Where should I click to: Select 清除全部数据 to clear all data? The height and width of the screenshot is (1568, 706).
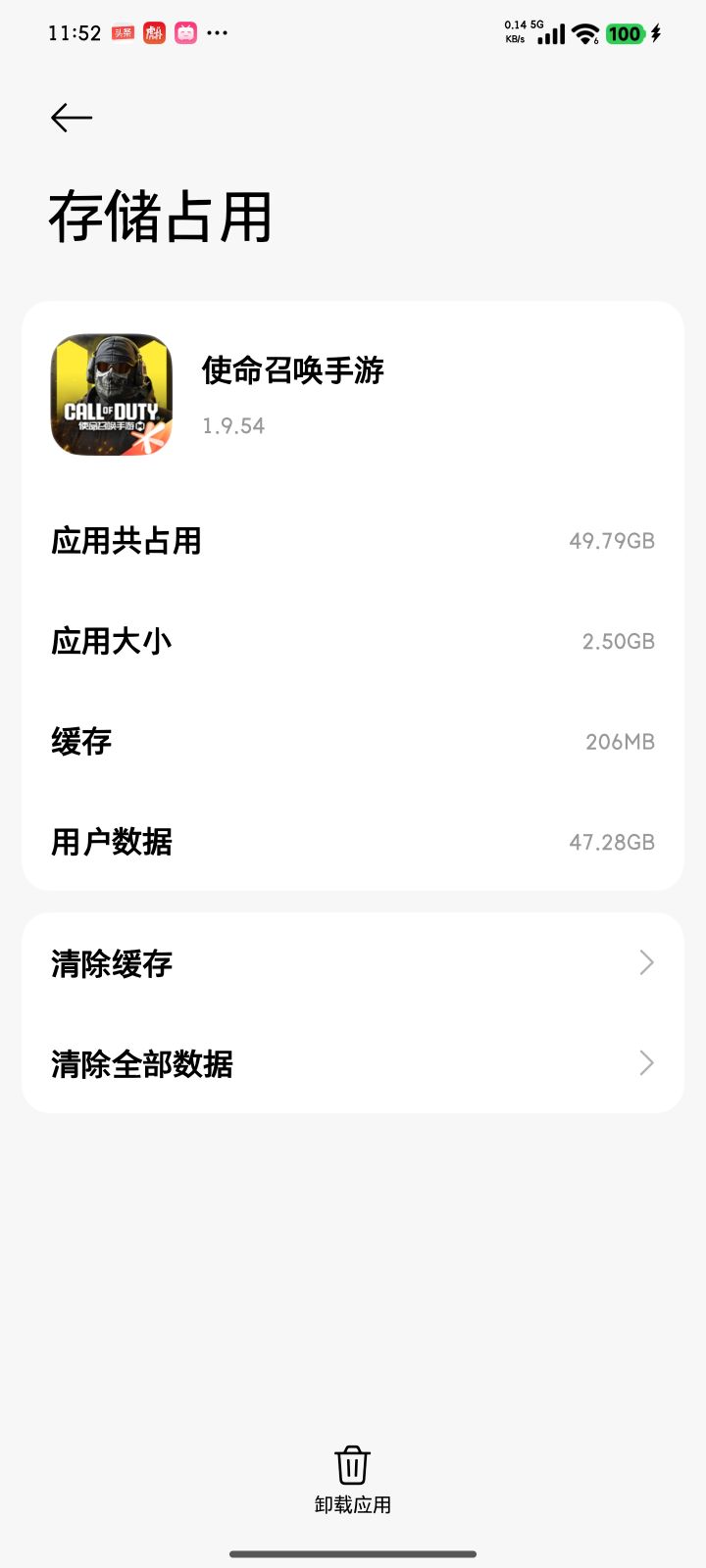(x=352, y=1063)
